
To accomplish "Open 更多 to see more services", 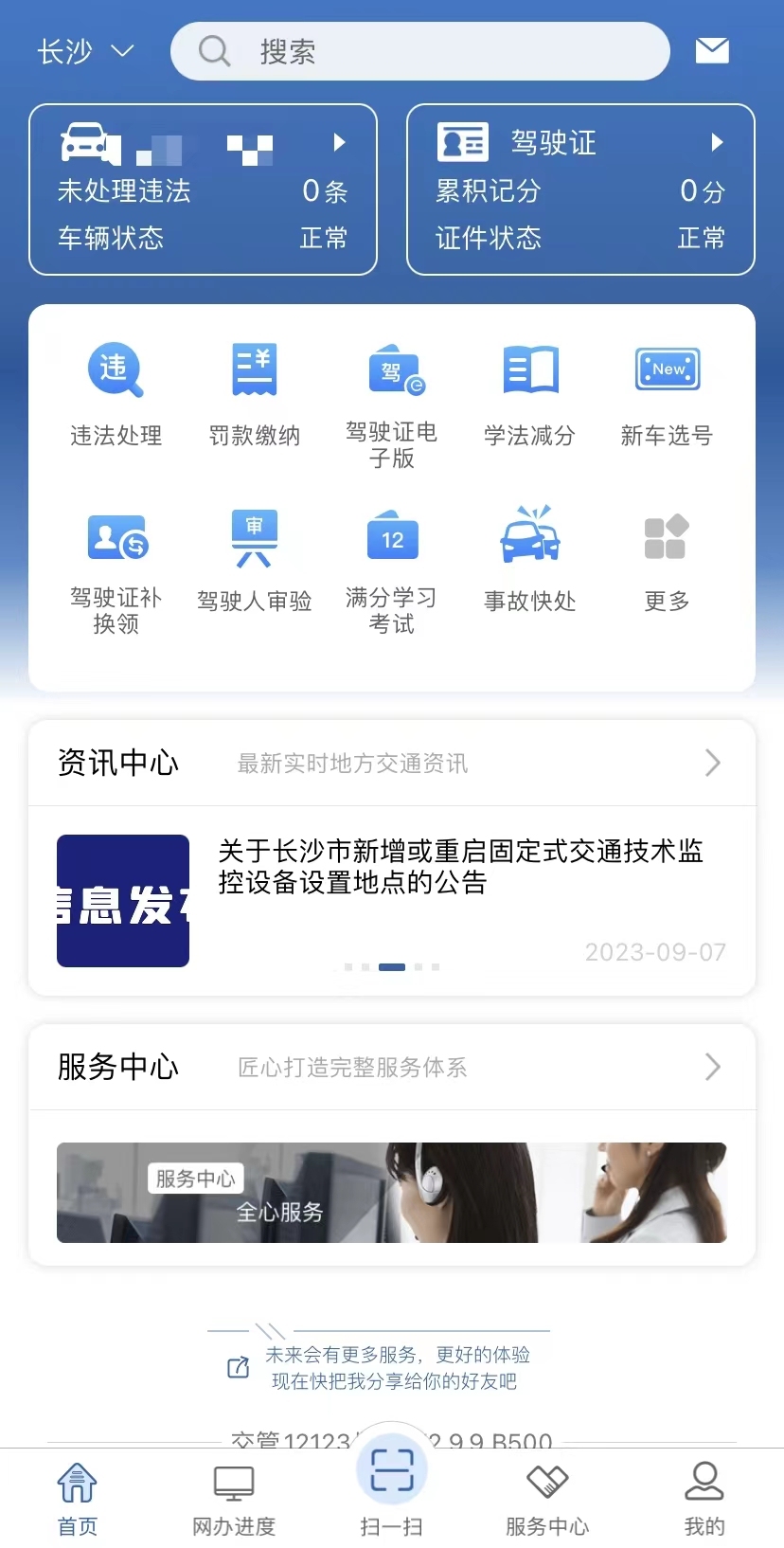I will [667, 559].
